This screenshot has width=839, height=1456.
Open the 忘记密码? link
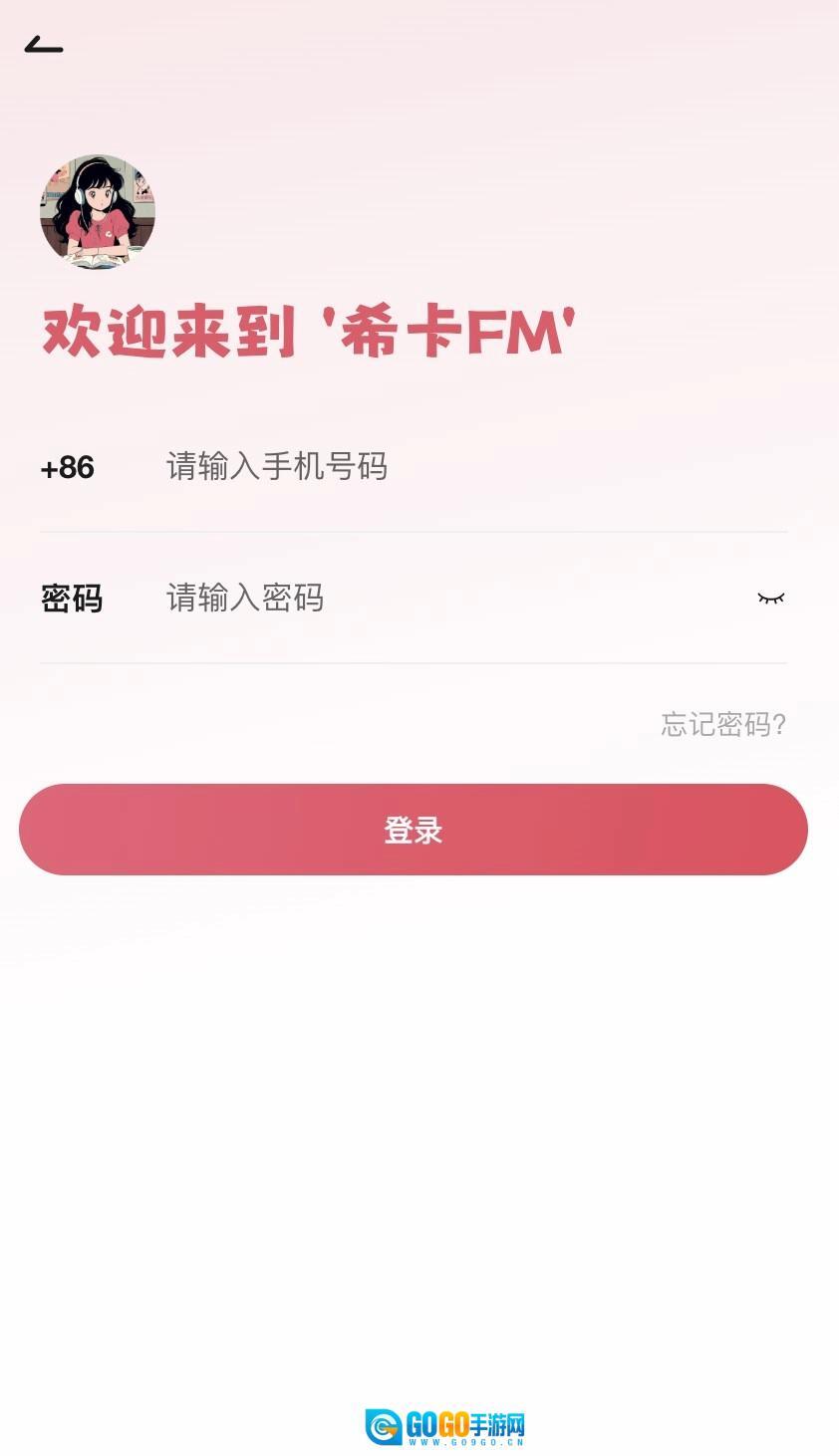click(723, 724)
